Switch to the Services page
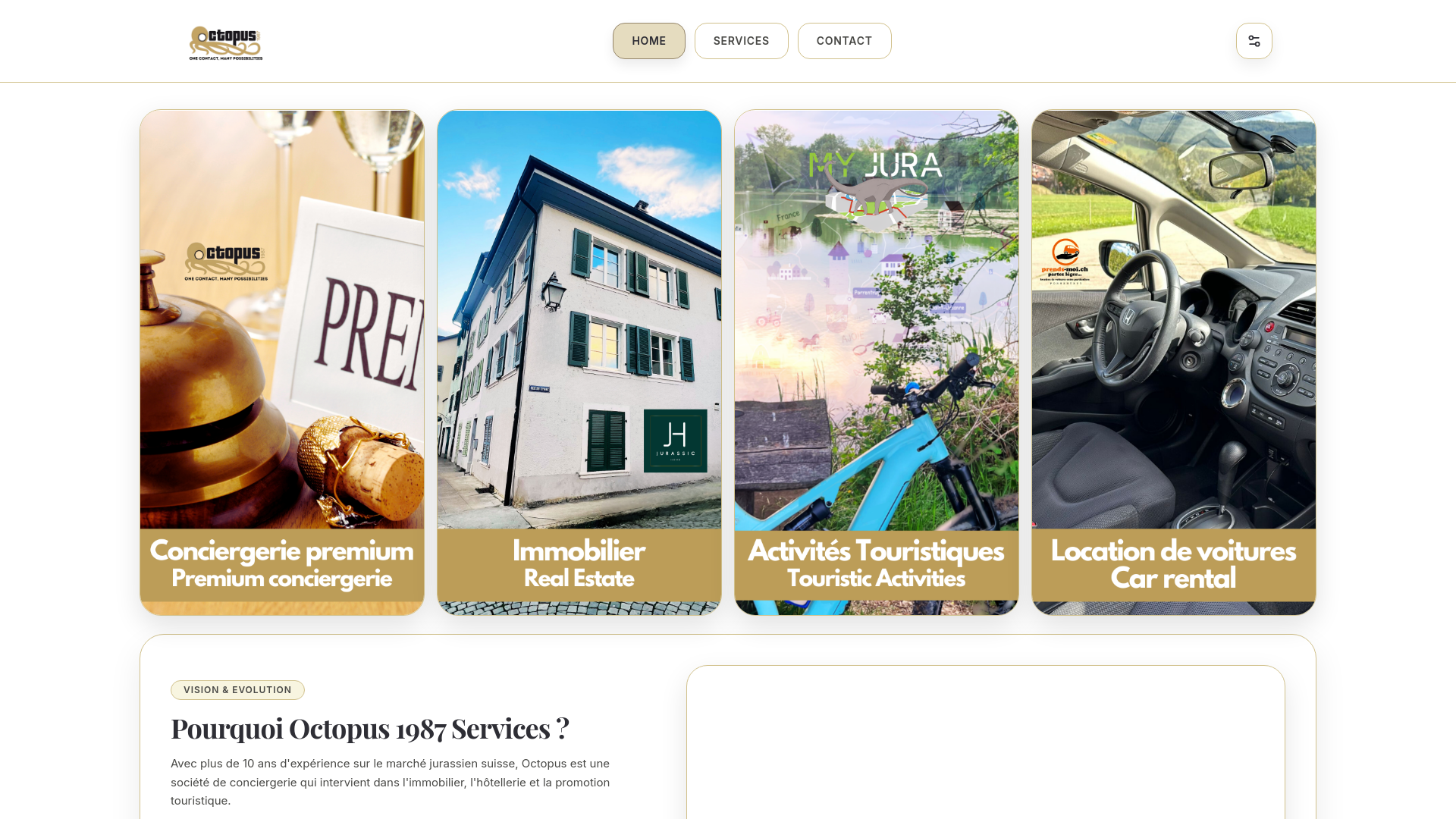 click(741, 41)
